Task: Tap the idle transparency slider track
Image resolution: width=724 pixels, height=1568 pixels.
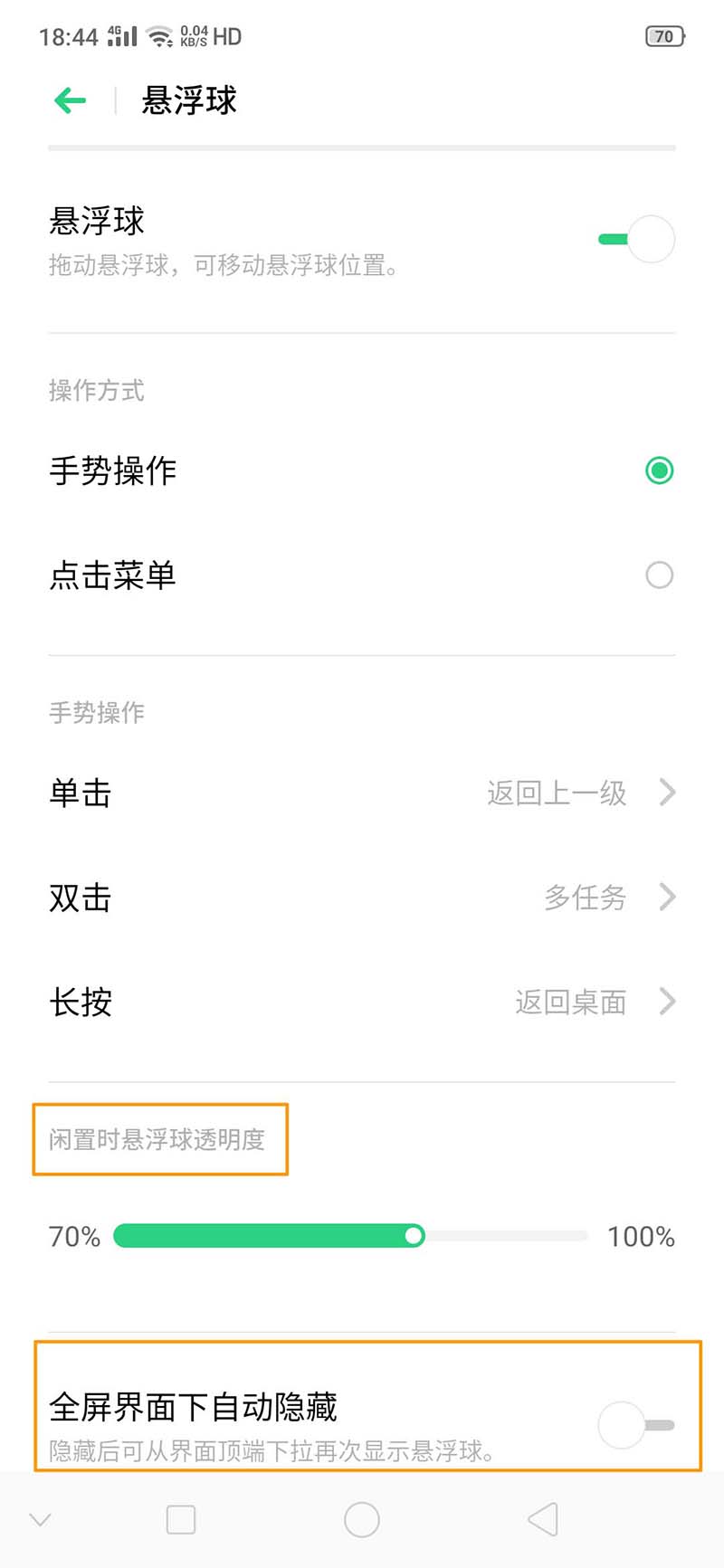Action: pyautogui.click(x=351, y=1236)
